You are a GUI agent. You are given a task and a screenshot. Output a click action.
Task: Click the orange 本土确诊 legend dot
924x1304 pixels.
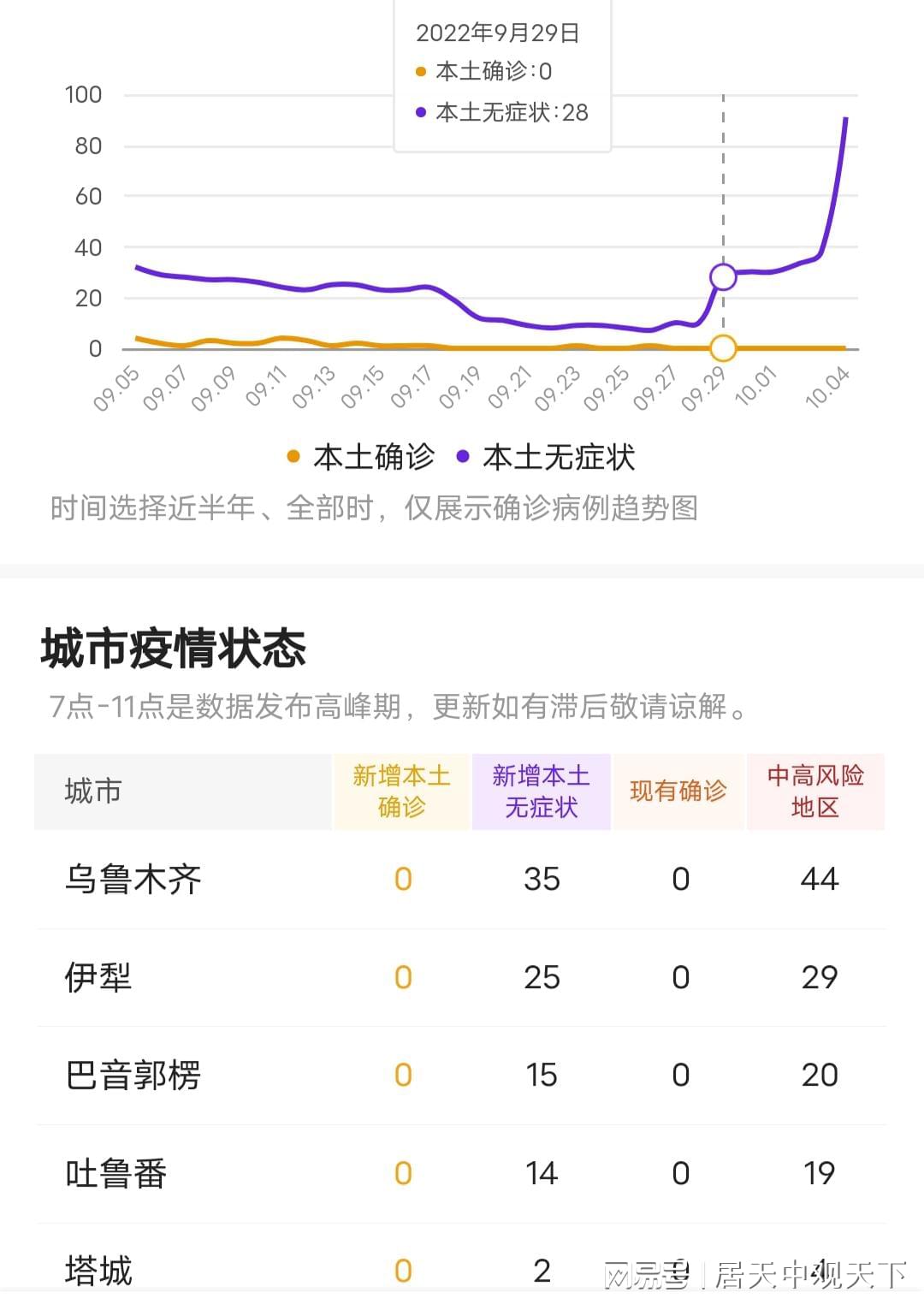click(x=293, y=457)
